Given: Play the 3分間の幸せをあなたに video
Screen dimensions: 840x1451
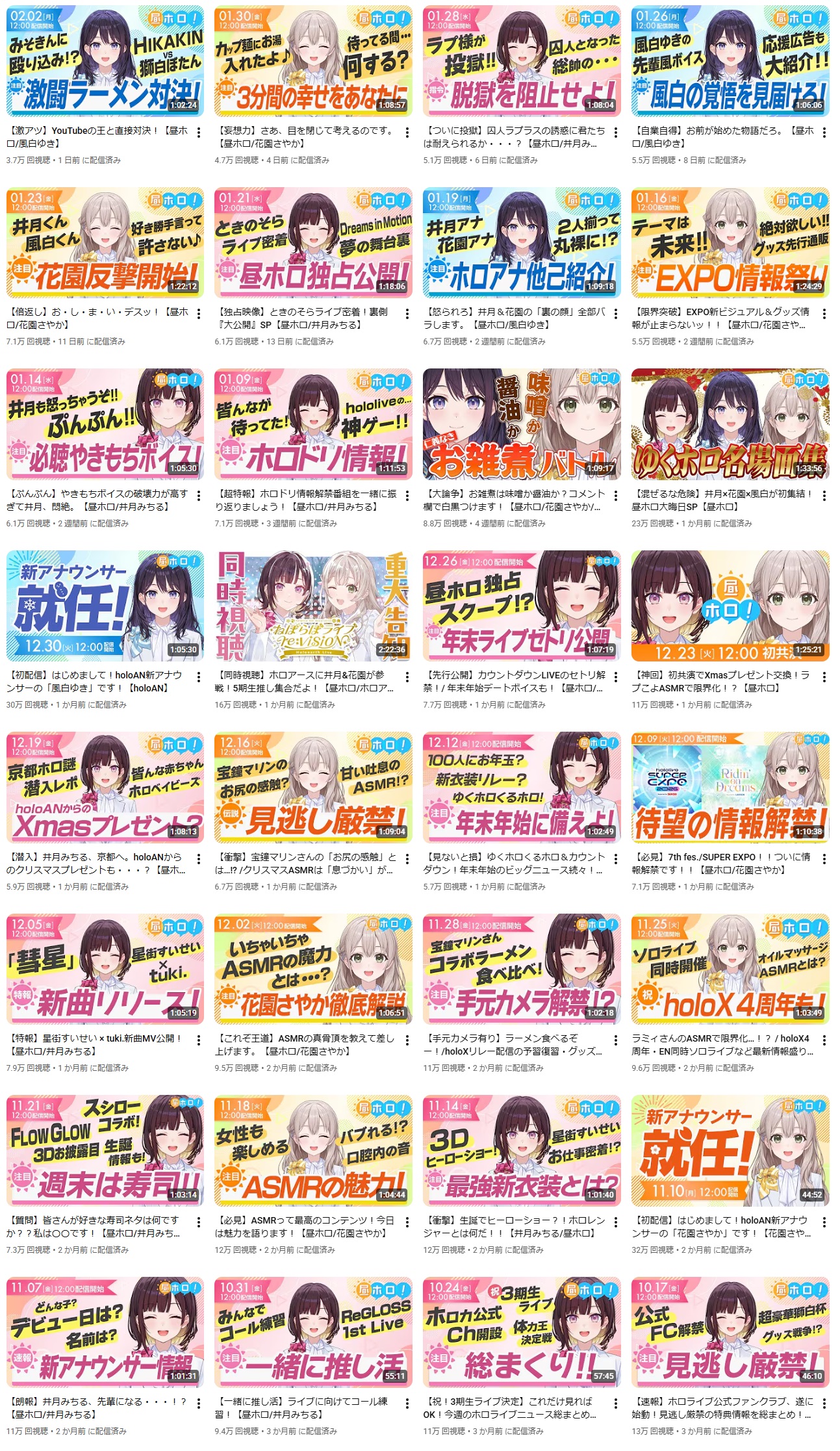Looking at the screenshot, I should [313, 61].
